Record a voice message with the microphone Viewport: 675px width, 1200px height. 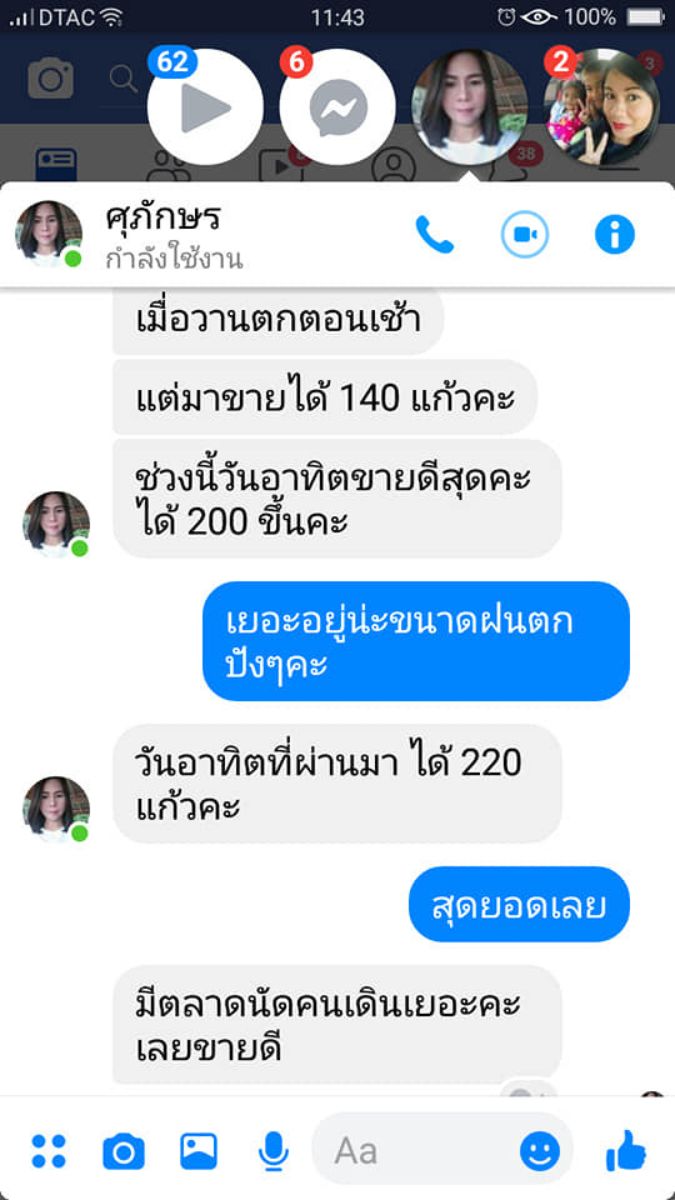point(273,1151)
